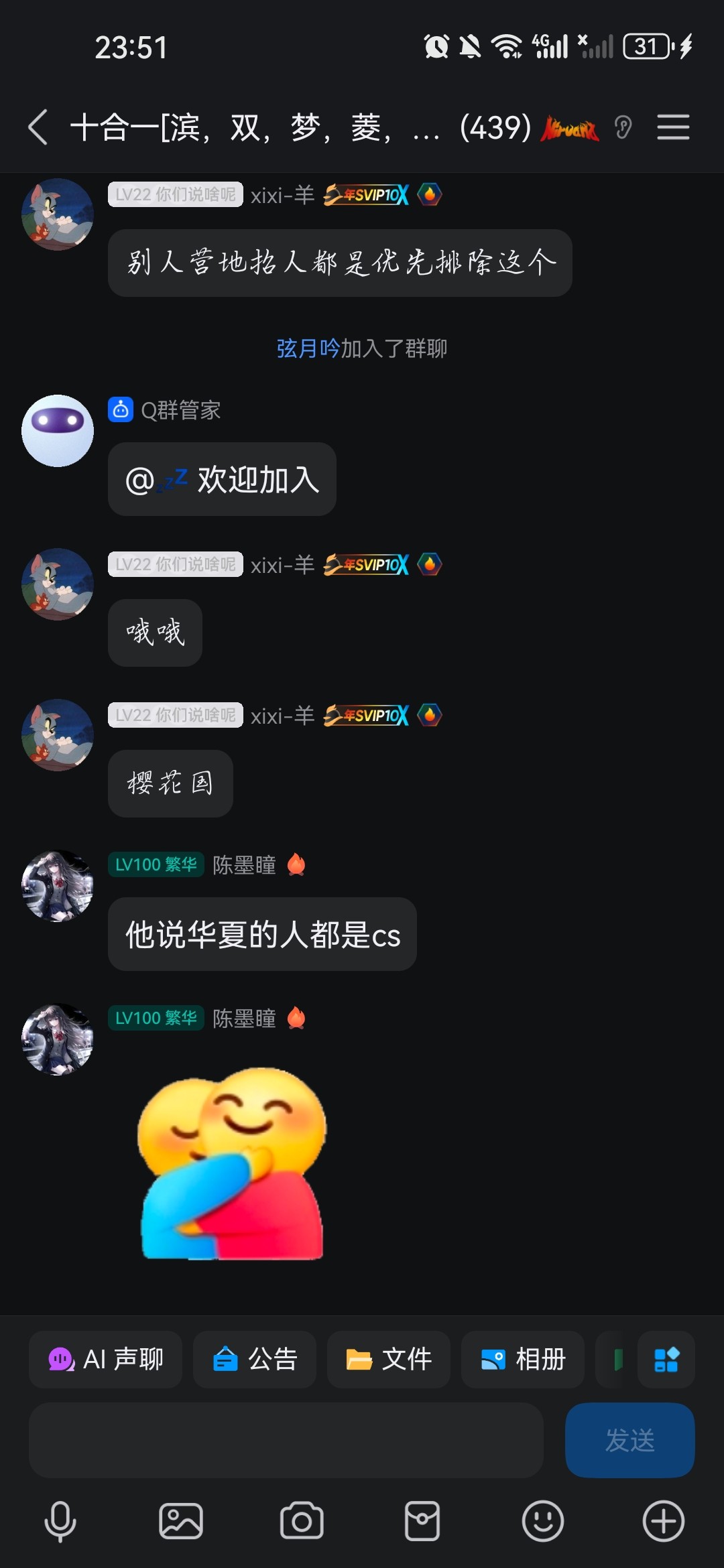View Q群管家's avatar profile
724x1568 pixels.
[58, 431]
